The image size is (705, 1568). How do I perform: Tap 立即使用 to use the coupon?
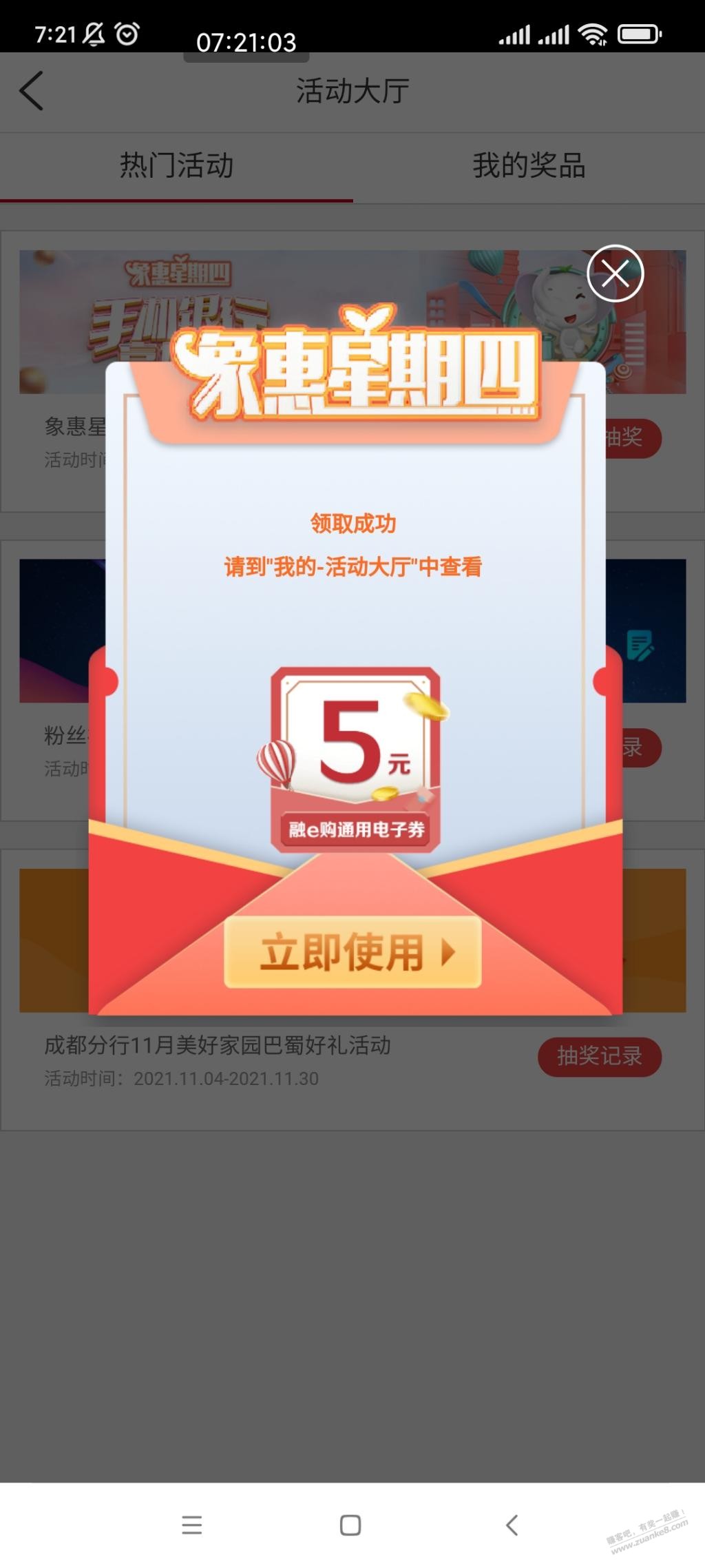352,952
